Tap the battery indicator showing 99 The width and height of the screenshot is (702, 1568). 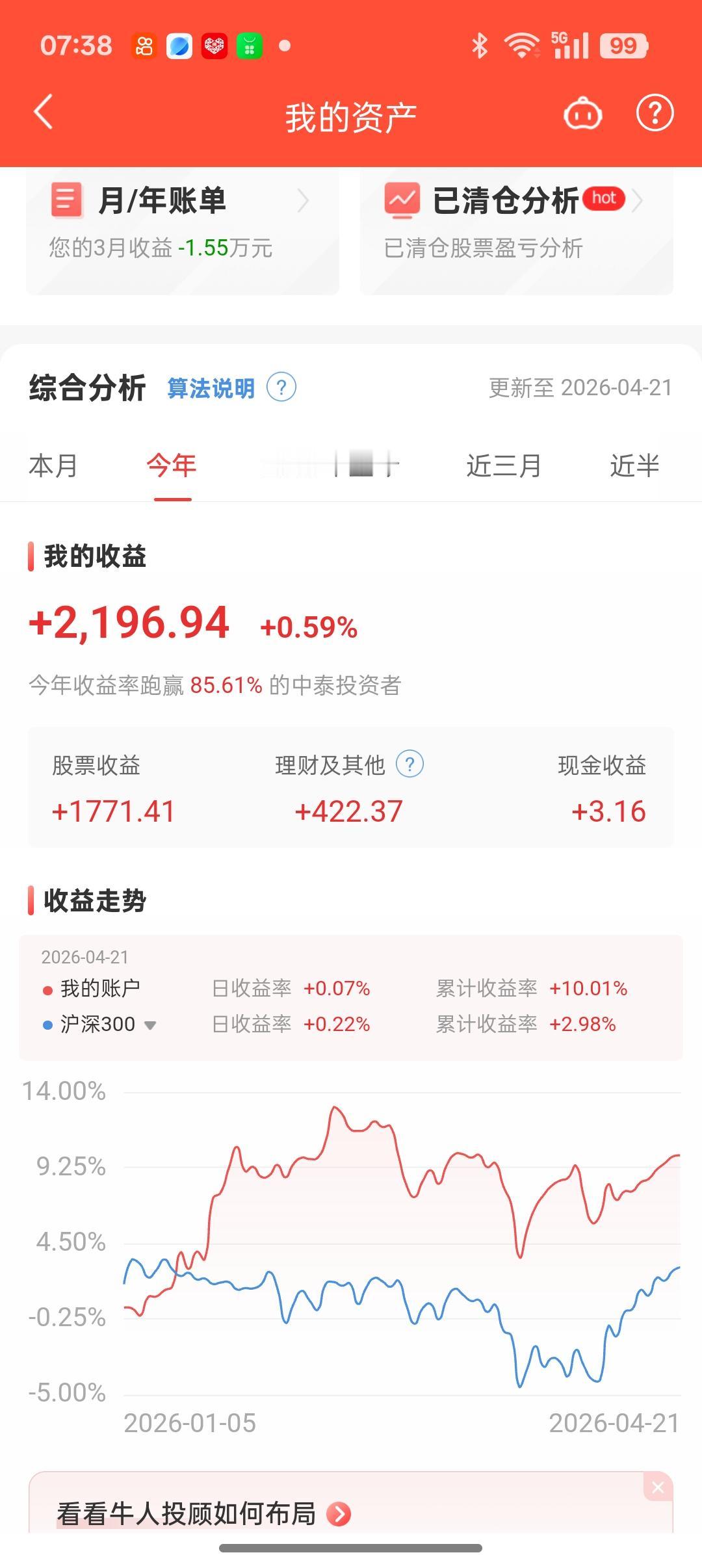click(622, 46)
